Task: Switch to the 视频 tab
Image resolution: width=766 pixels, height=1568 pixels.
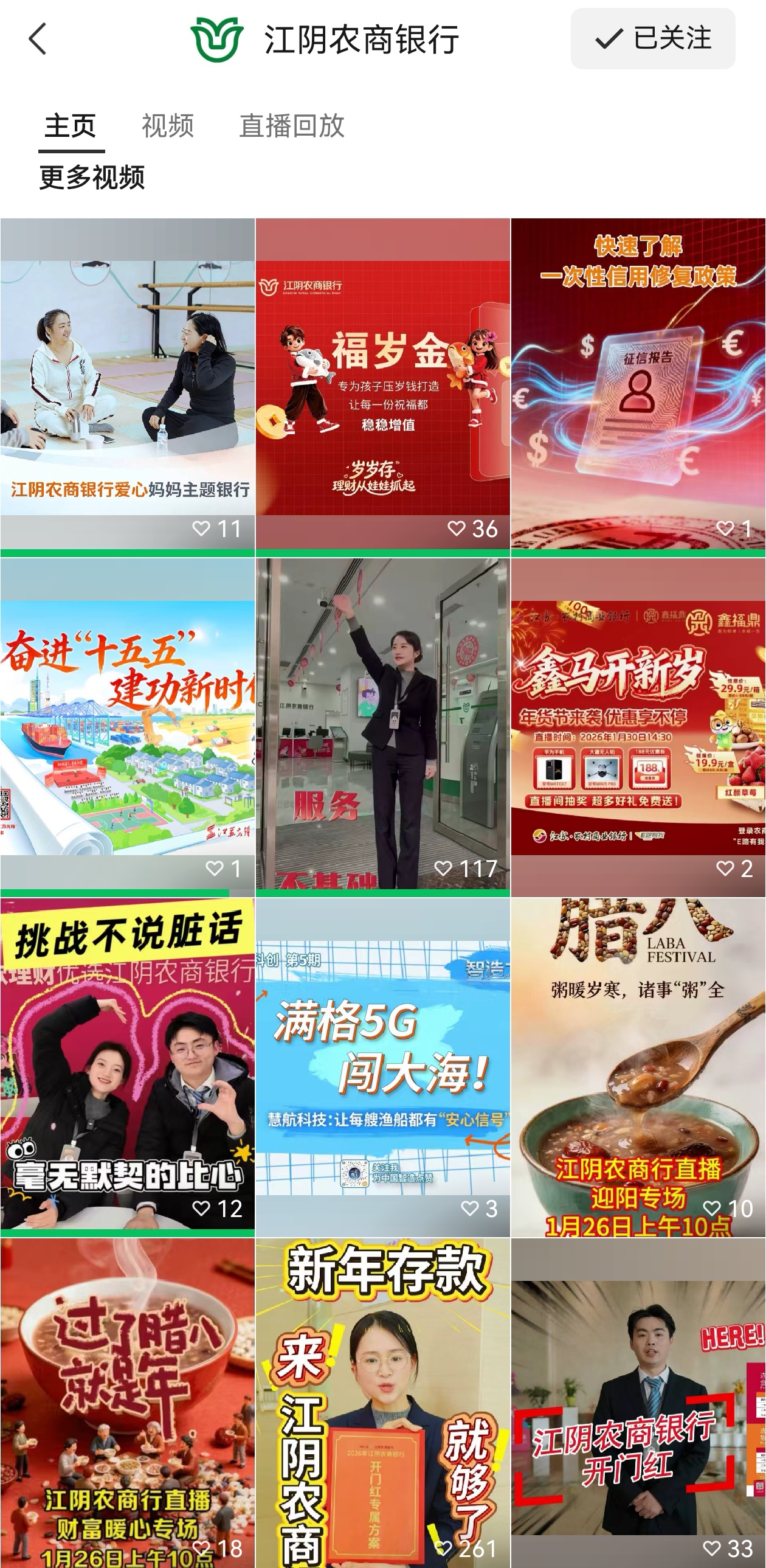Action: pyautogui.click(x=167, y=126)
